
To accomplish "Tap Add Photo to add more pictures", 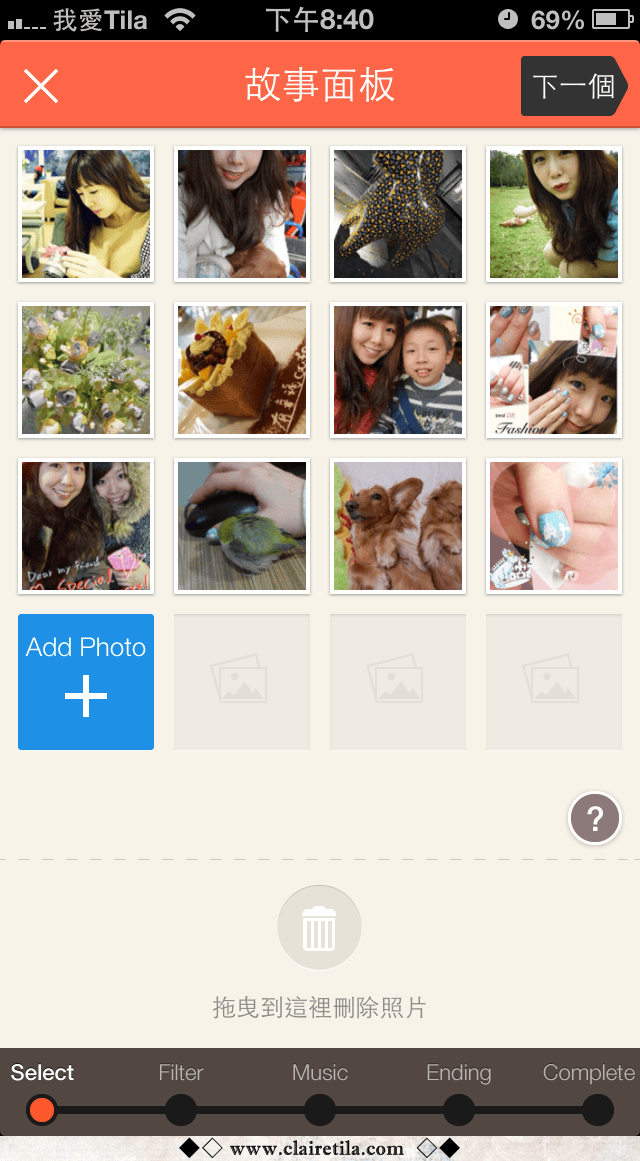I will click(86, 681).
